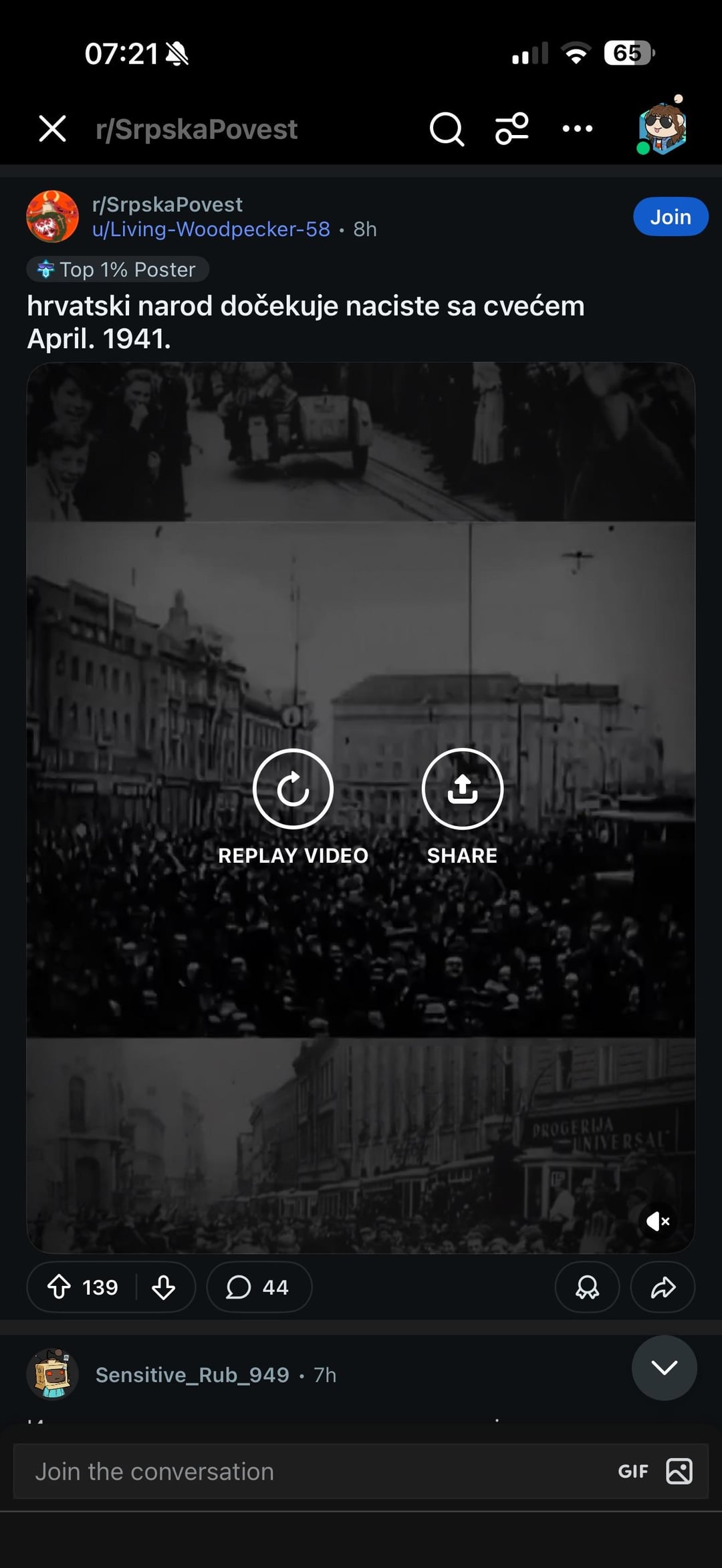This screenshot has width=722, height=1568.
Task: Open the r/SrpskaPovest subreddit link
Action: point(167,205)
